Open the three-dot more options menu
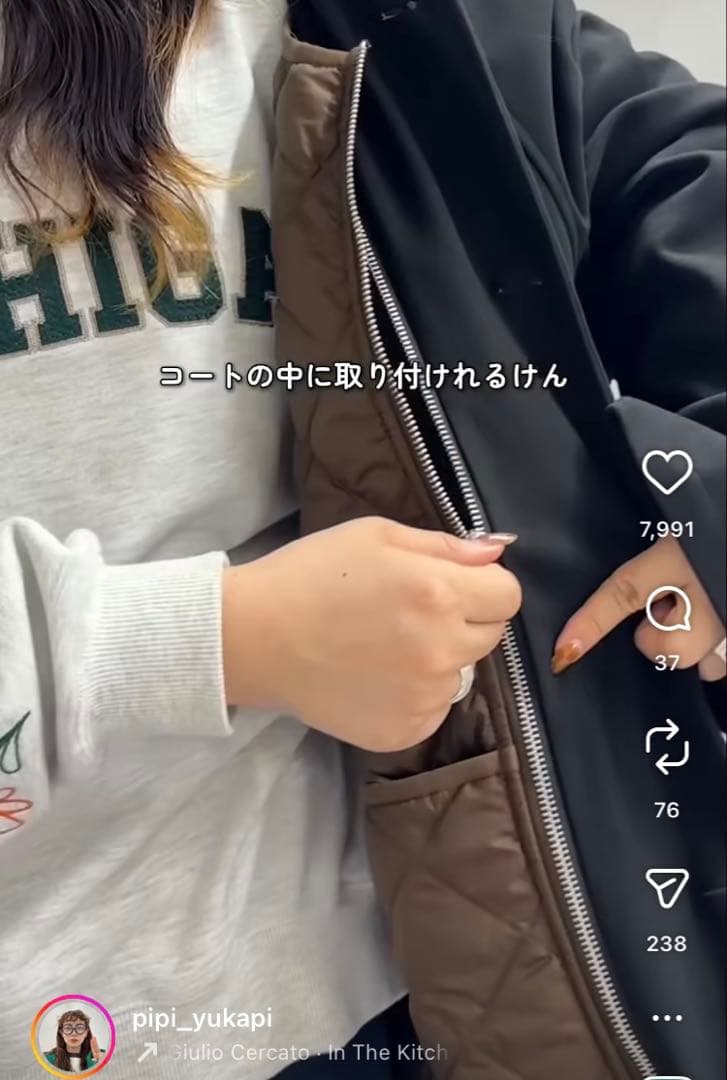 666,1018
